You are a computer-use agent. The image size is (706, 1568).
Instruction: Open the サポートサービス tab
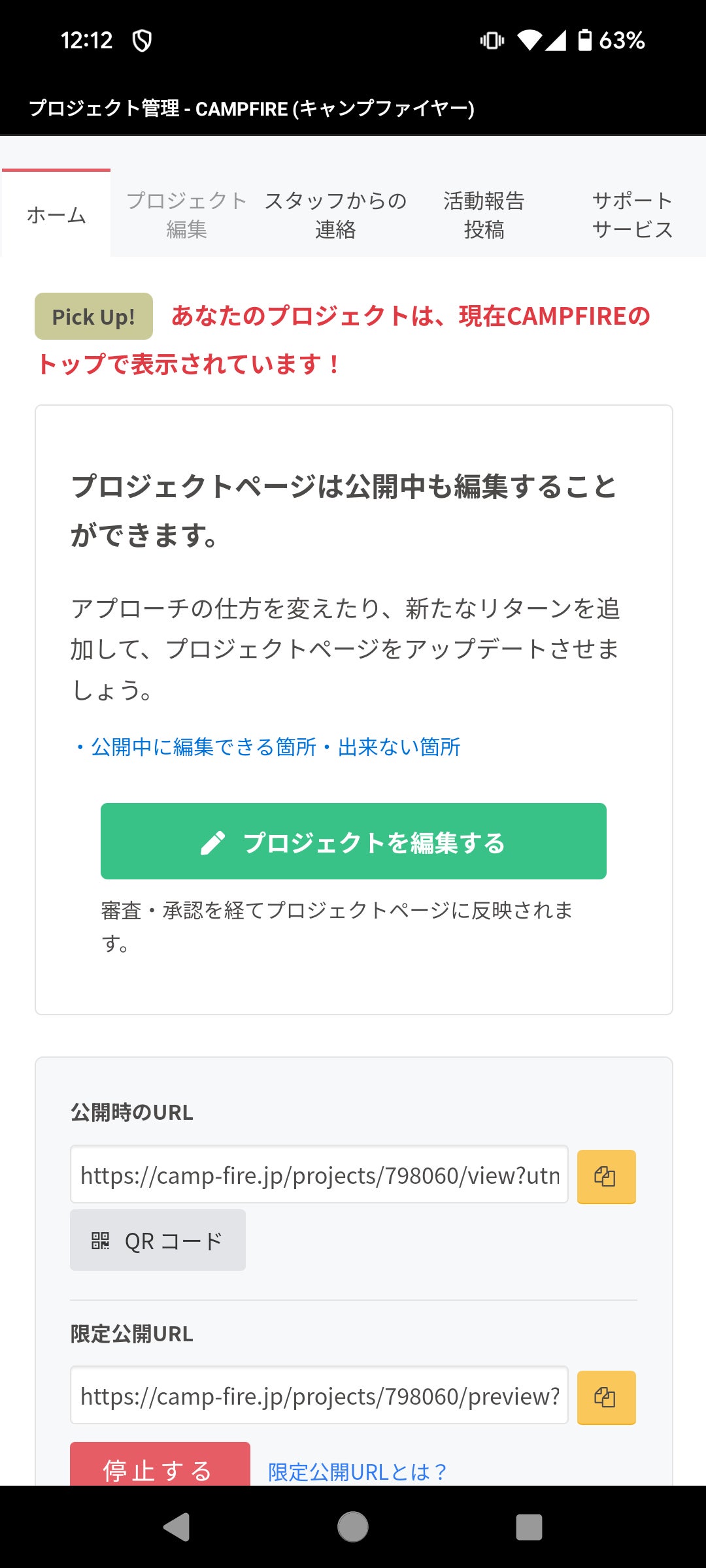[632, 214]
